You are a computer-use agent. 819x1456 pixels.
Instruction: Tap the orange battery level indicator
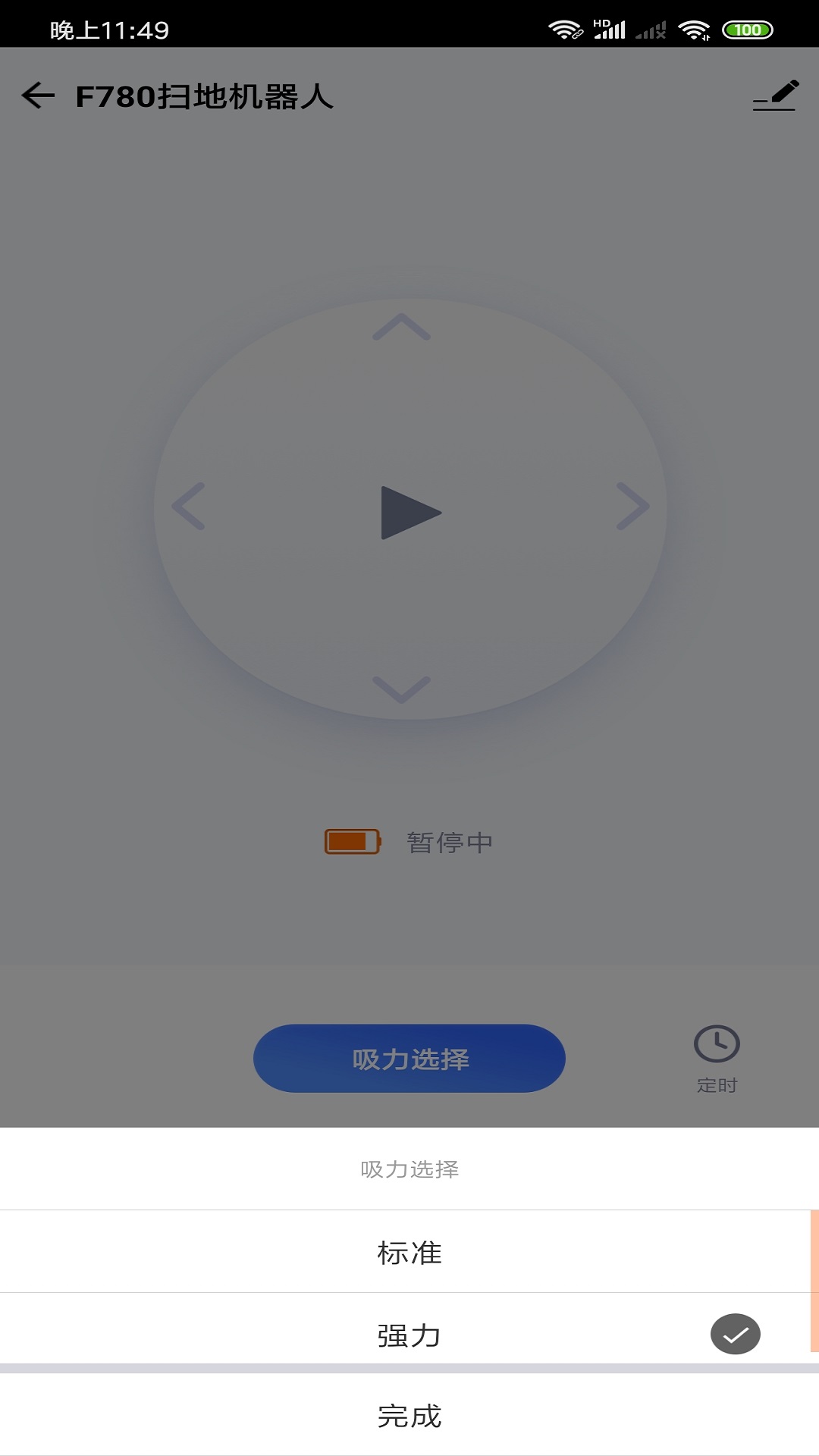click(353, 841)
